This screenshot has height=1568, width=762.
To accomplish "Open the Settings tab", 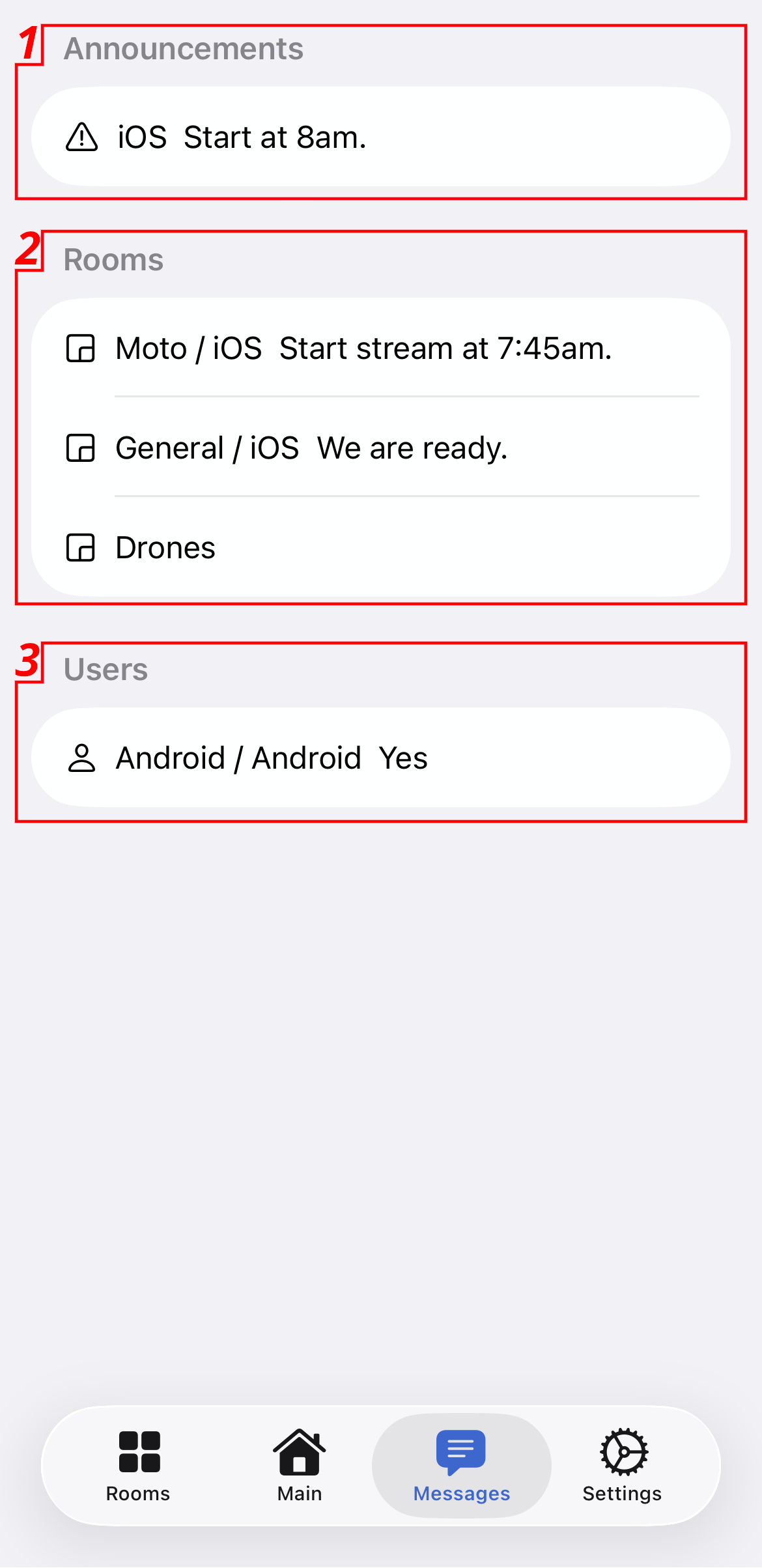I will click(x=622, y=1466).
